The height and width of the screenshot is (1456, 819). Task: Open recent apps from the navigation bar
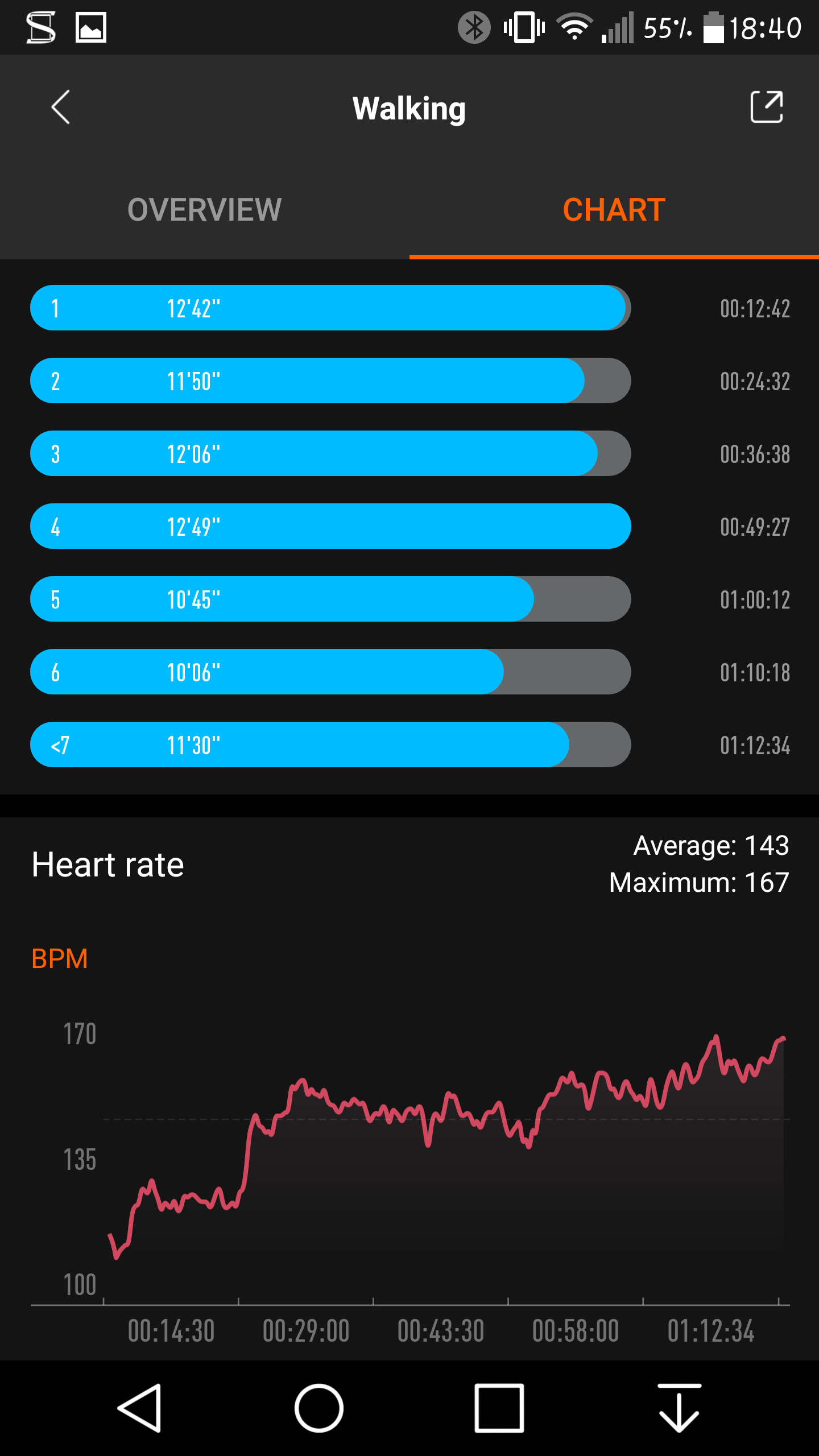click(499, 1408)
